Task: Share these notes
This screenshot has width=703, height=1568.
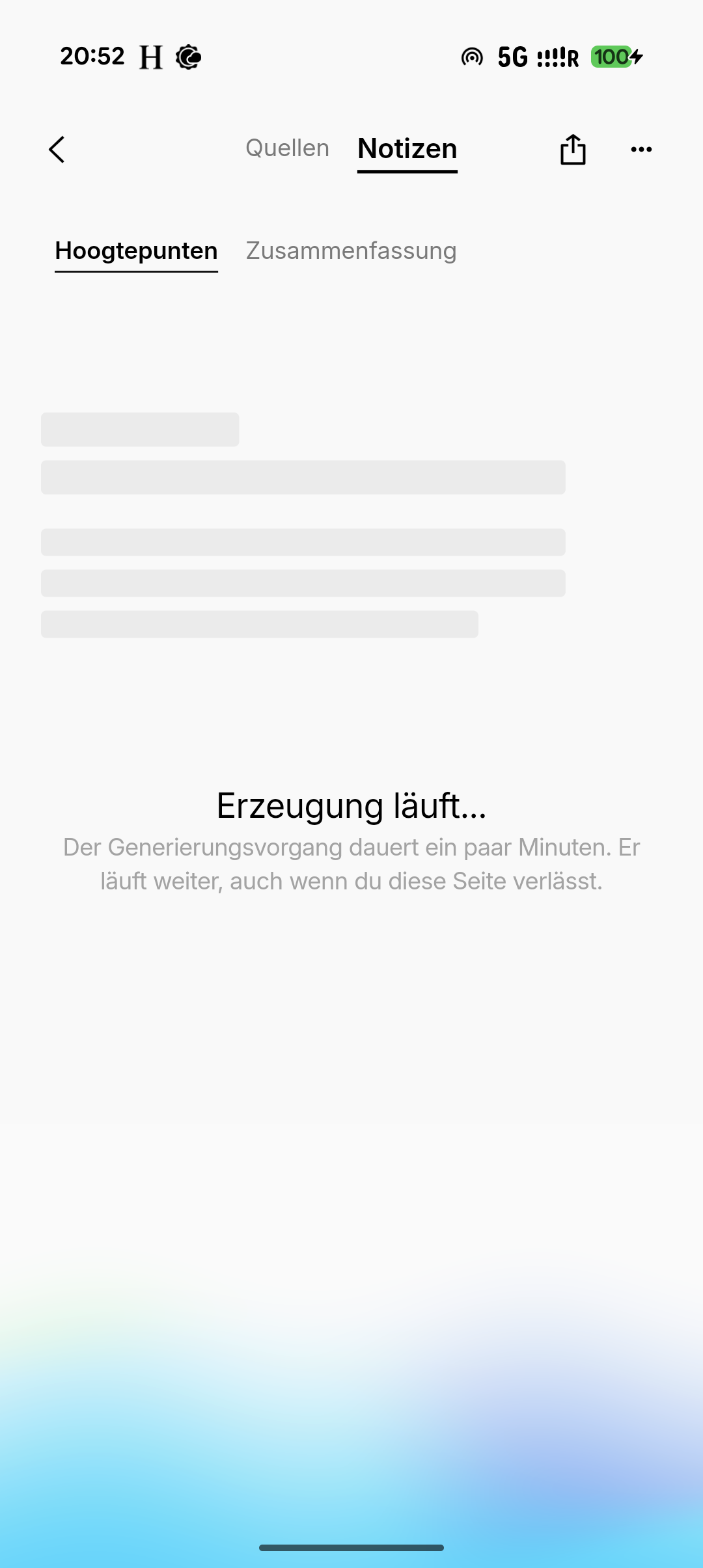Action: [x=573, y=150]
